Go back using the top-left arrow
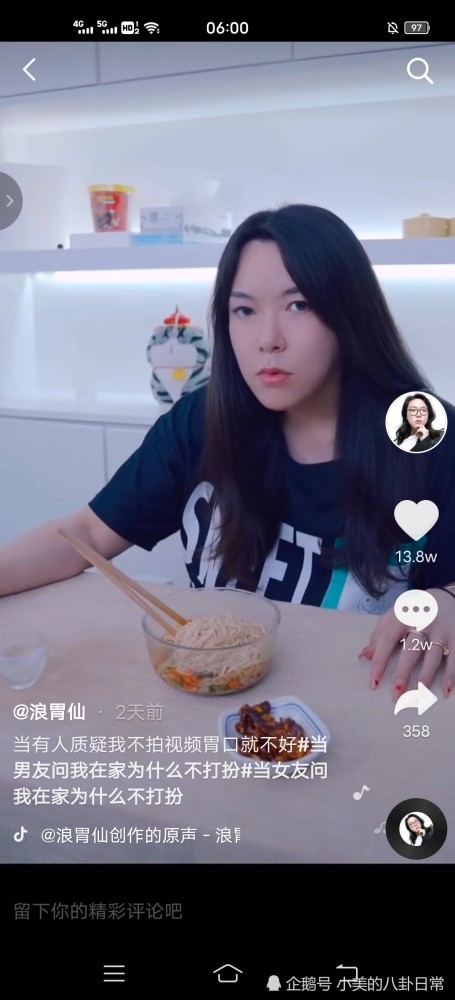The width and height of the screenshot is (455, 1000). pyautogui.click(x=29, y=70)
